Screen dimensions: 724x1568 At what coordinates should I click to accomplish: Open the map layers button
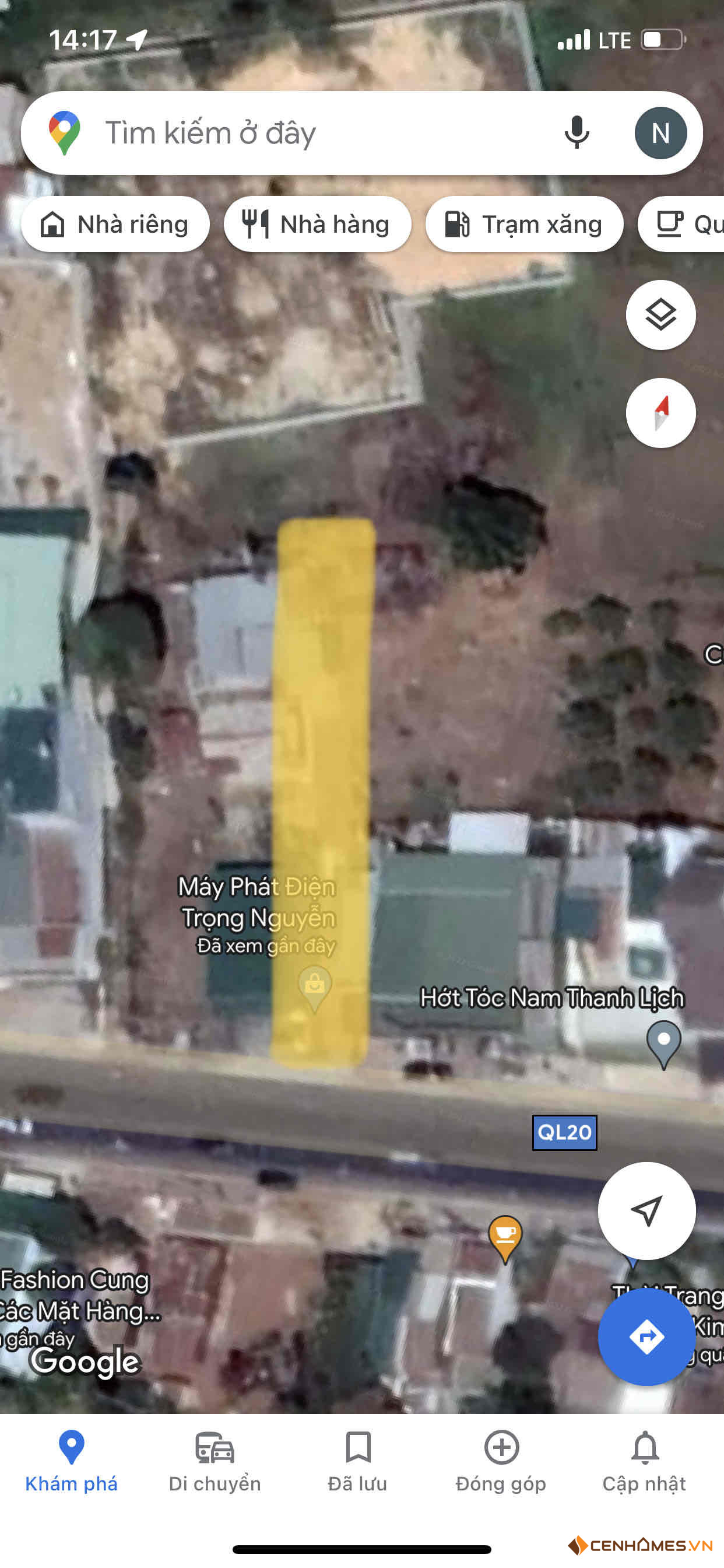pos(660,314)
